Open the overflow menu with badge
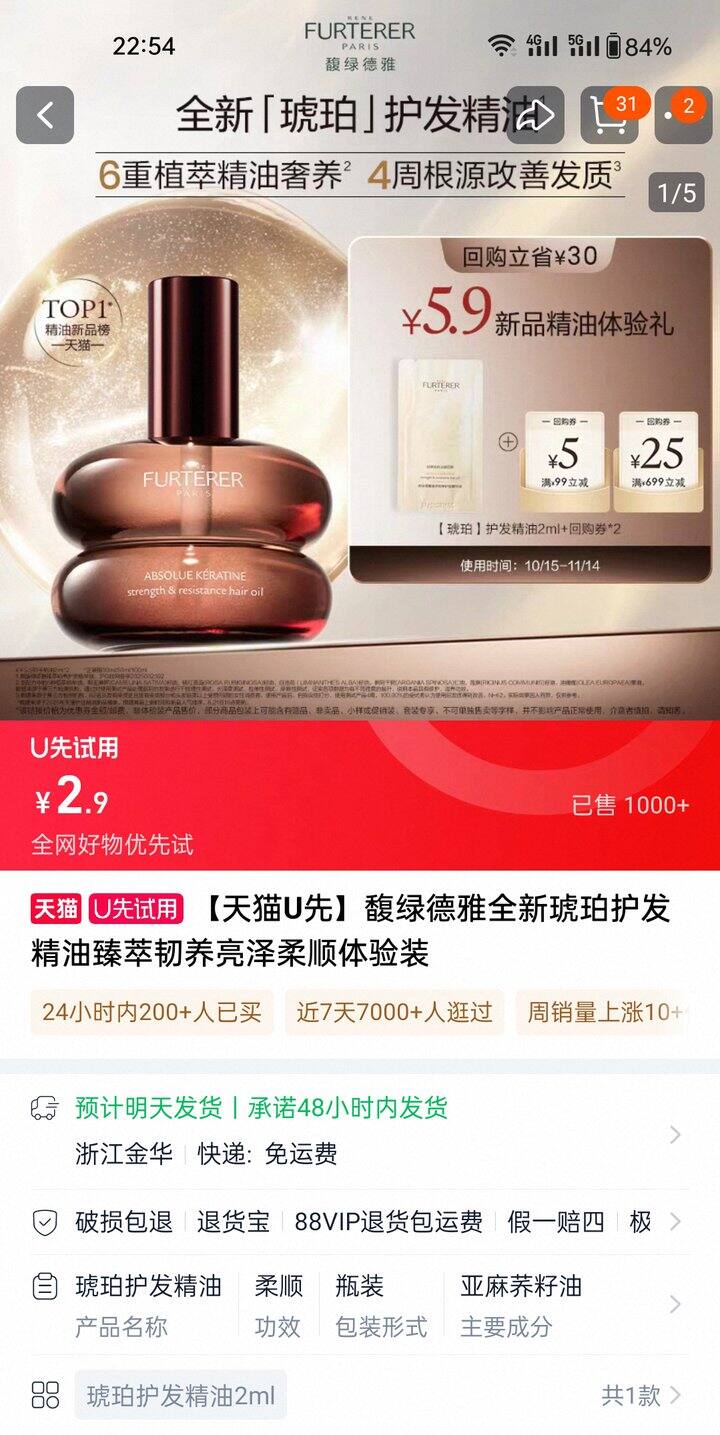The width and height of the screenshot is (720, 1435). [683, 115]
